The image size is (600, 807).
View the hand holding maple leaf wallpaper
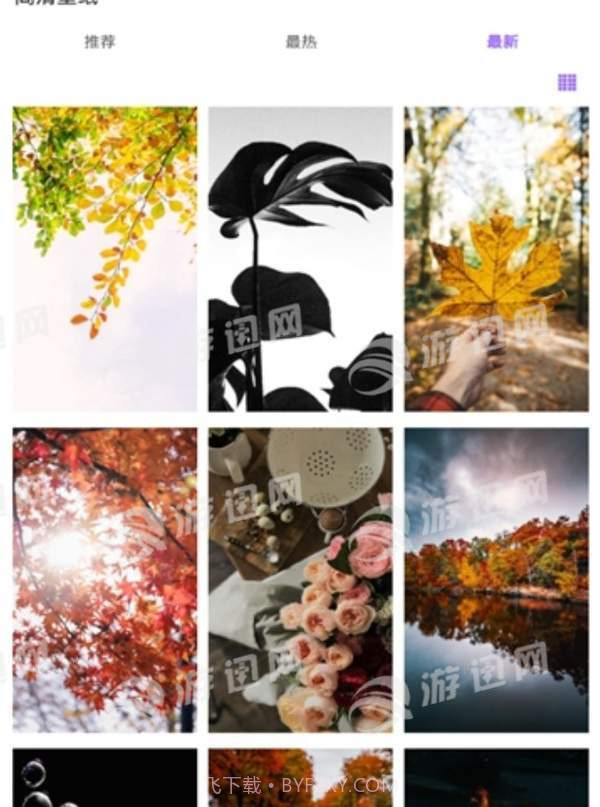[496, 259]
